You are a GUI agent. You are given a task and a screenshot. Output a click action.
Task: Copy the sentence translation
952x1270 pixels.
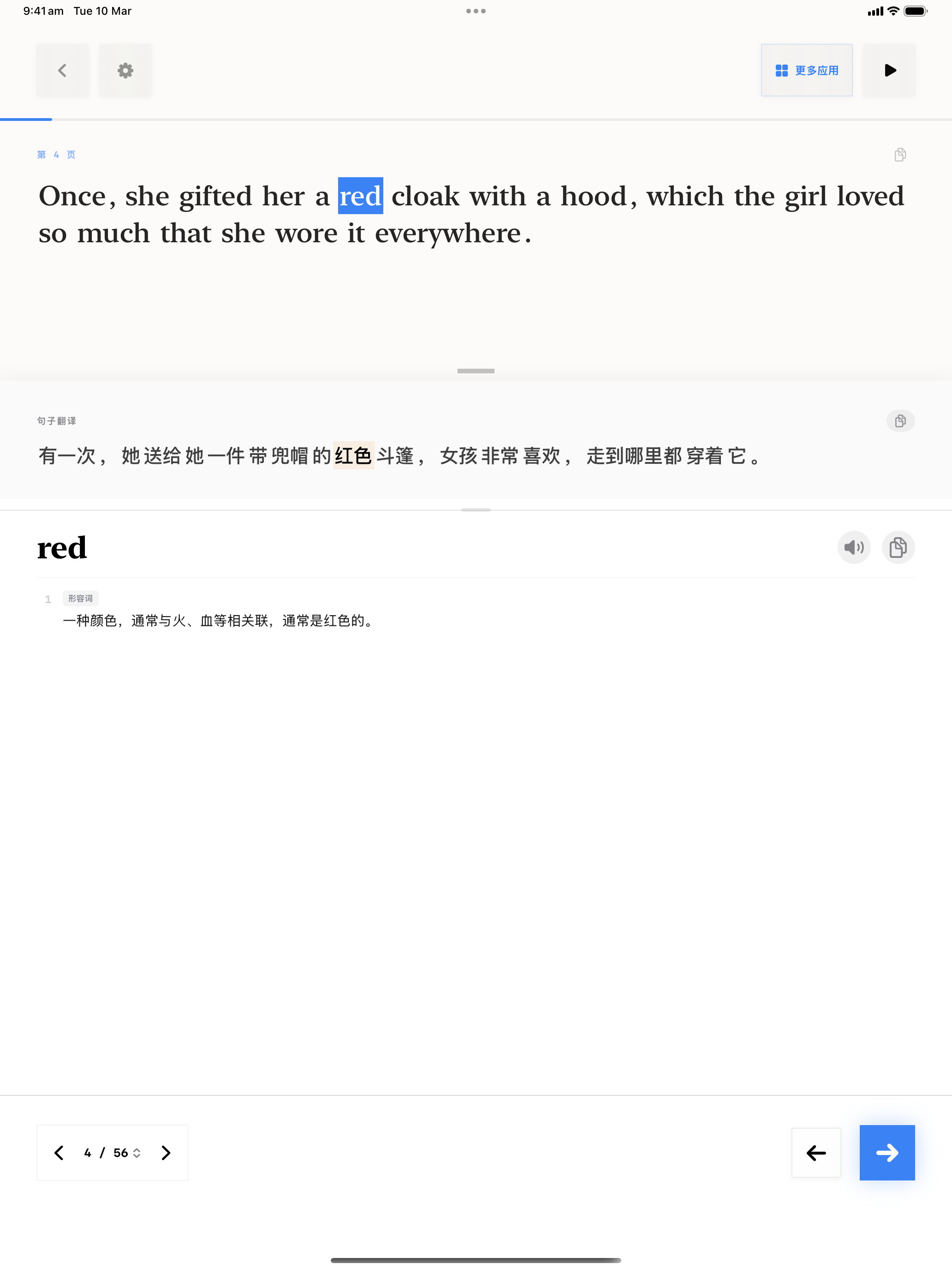(900, 421)
